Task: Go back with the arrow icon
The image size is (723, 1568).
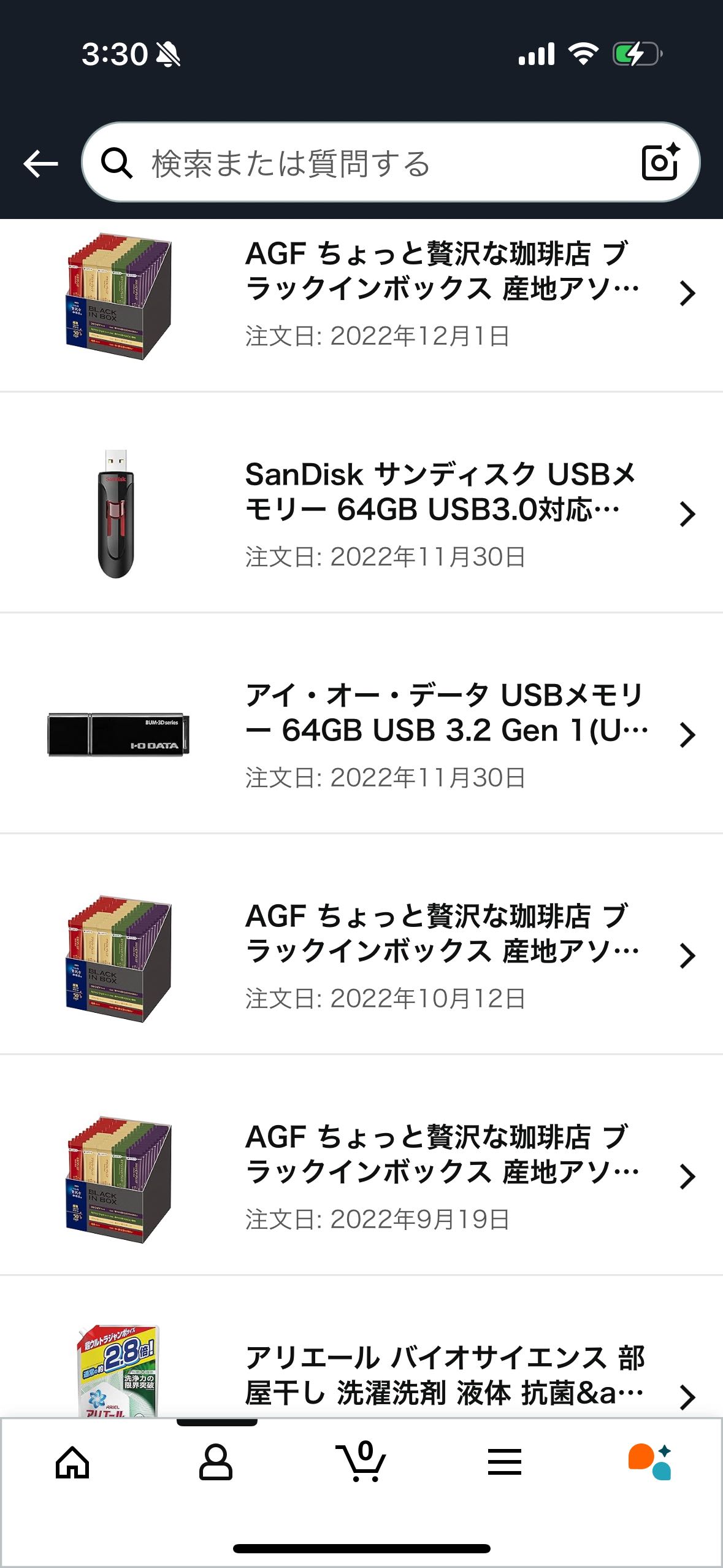Action: tap(40, 163)
